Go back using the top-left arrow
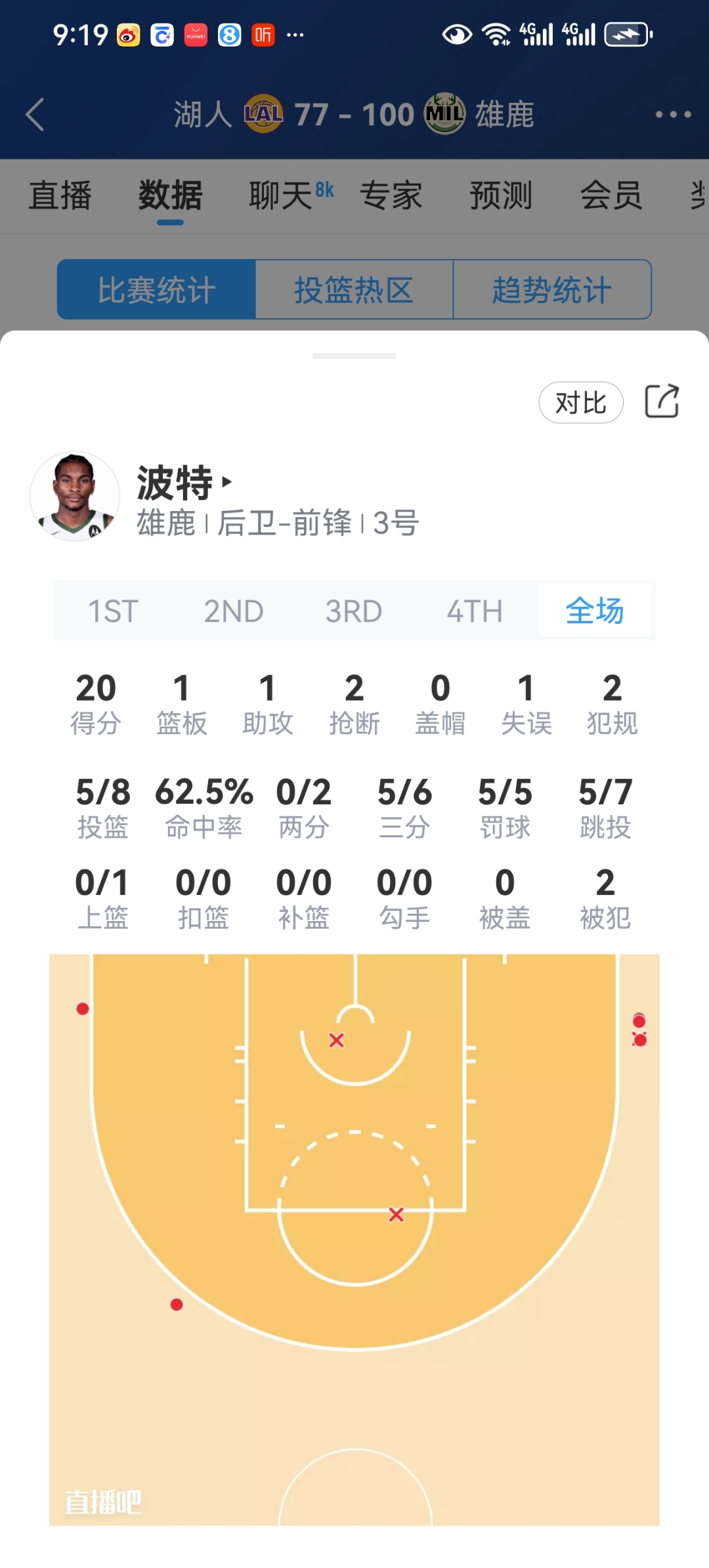Image resolution: width=709 pixels, height=1568 pixels. point(35,115)
